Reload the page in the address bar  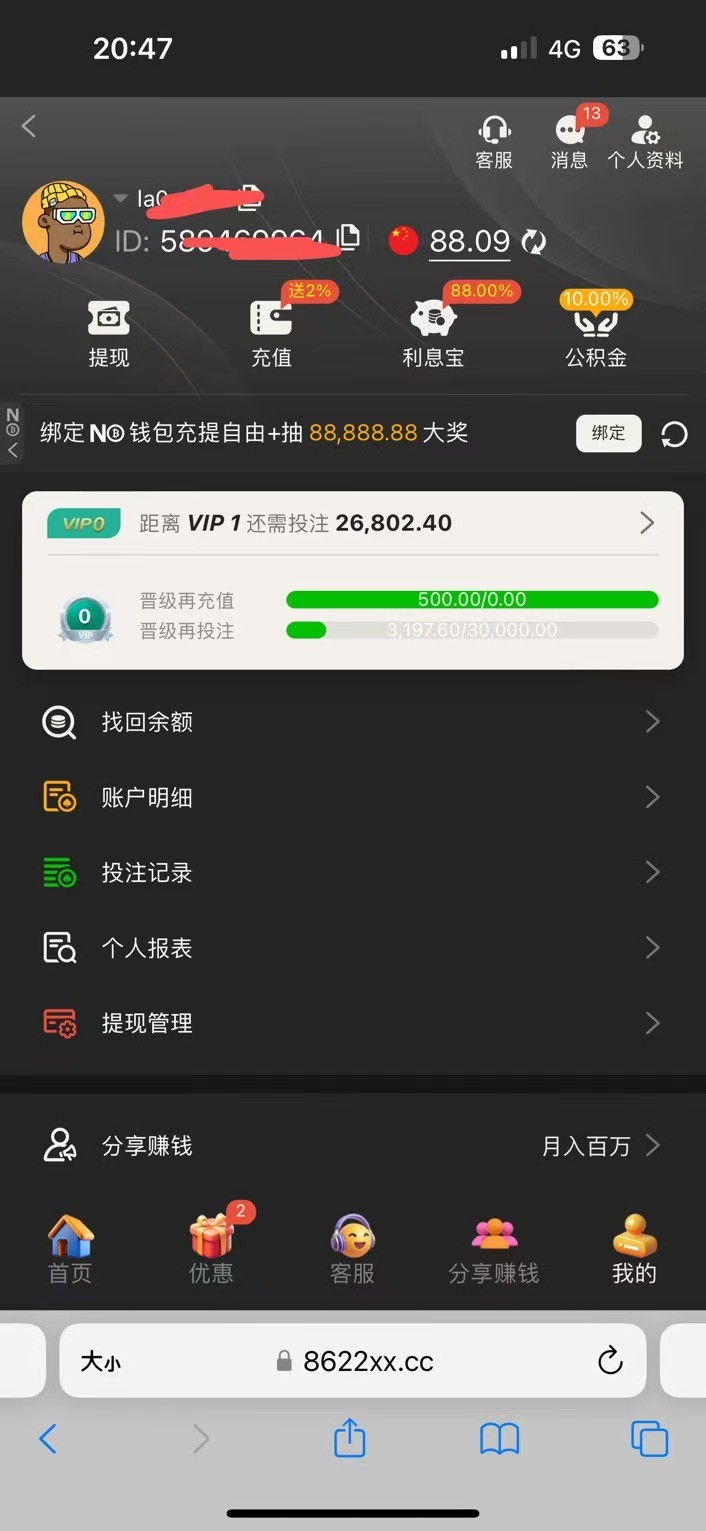click(610, 1361)
